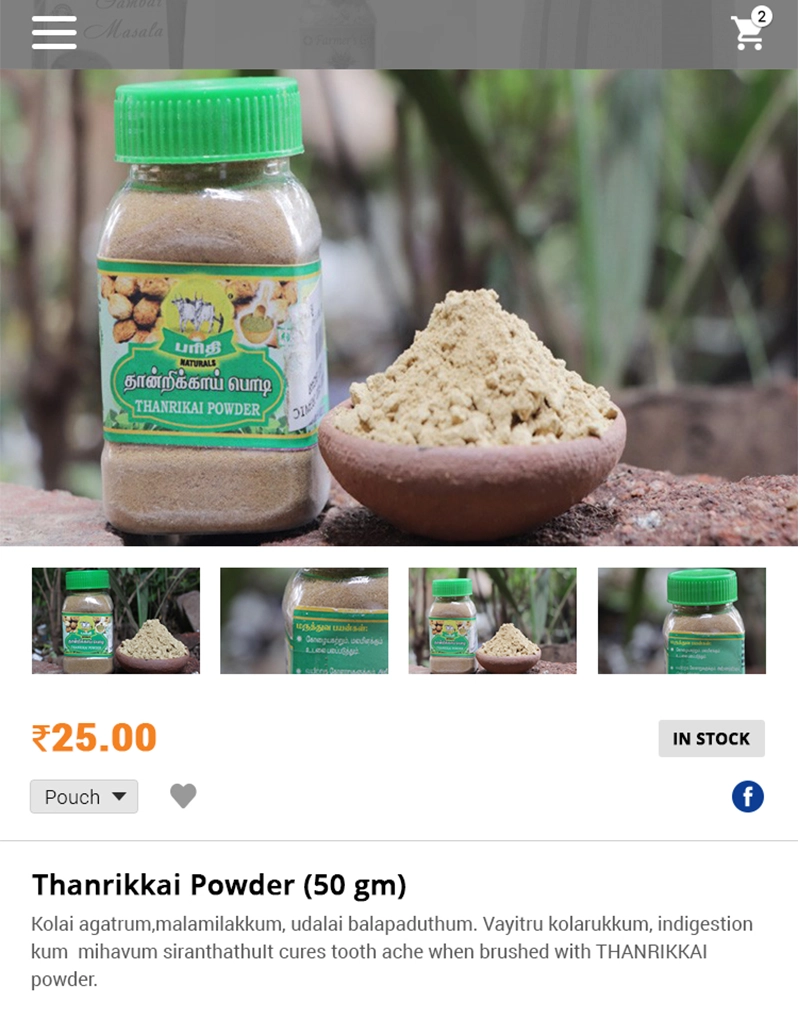The width and height of the screenshot is (800, 1009).
Task: Expand the Pouch variant dropdown
Action: tap(84, 797)
